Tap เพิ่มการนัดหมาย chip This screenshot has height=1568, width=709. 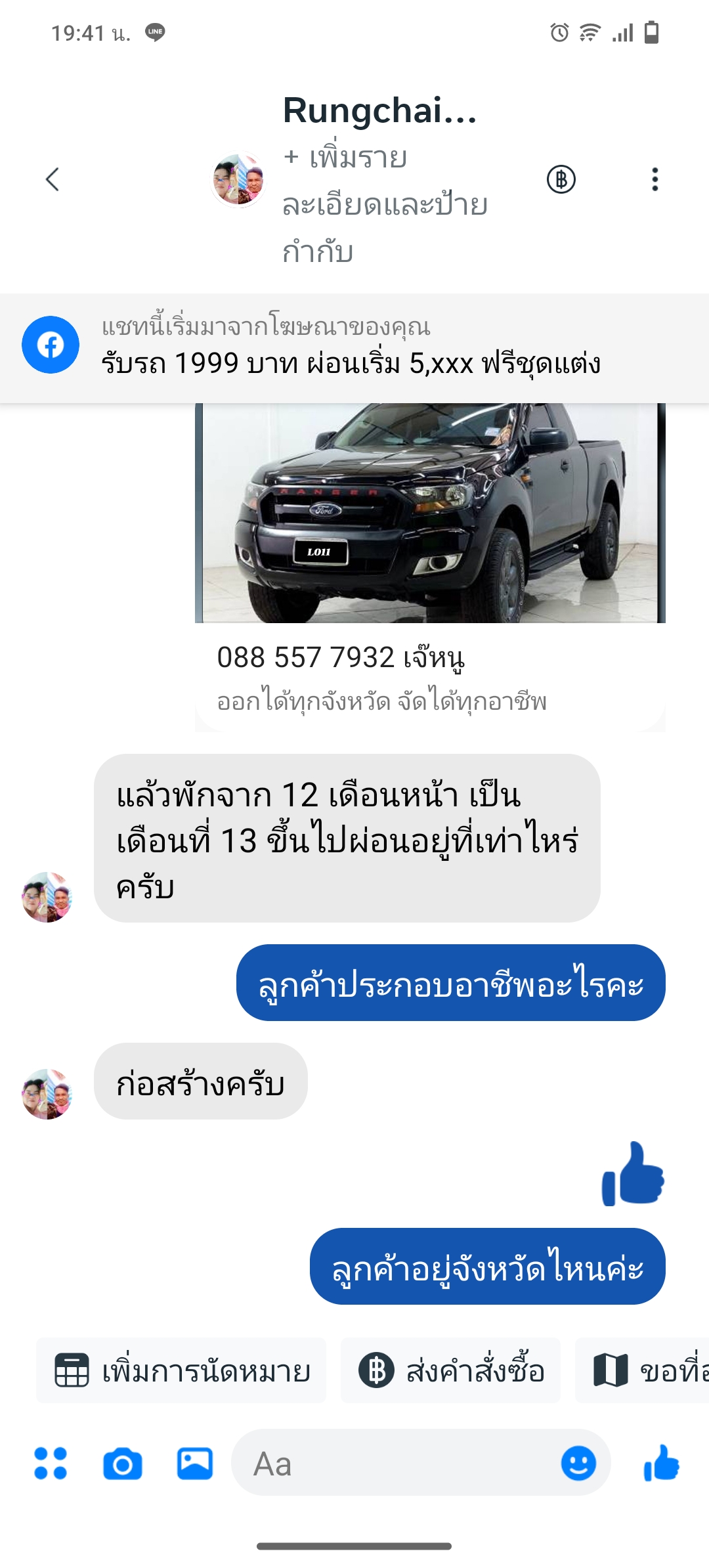click(182, 1370)
